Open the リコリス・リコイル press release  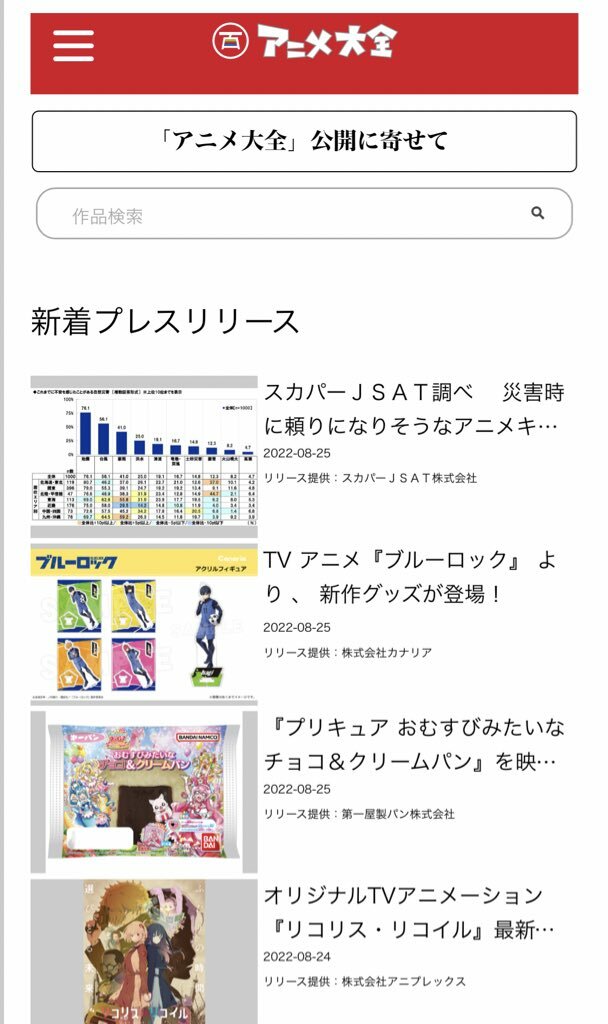[x=408, y=912]
